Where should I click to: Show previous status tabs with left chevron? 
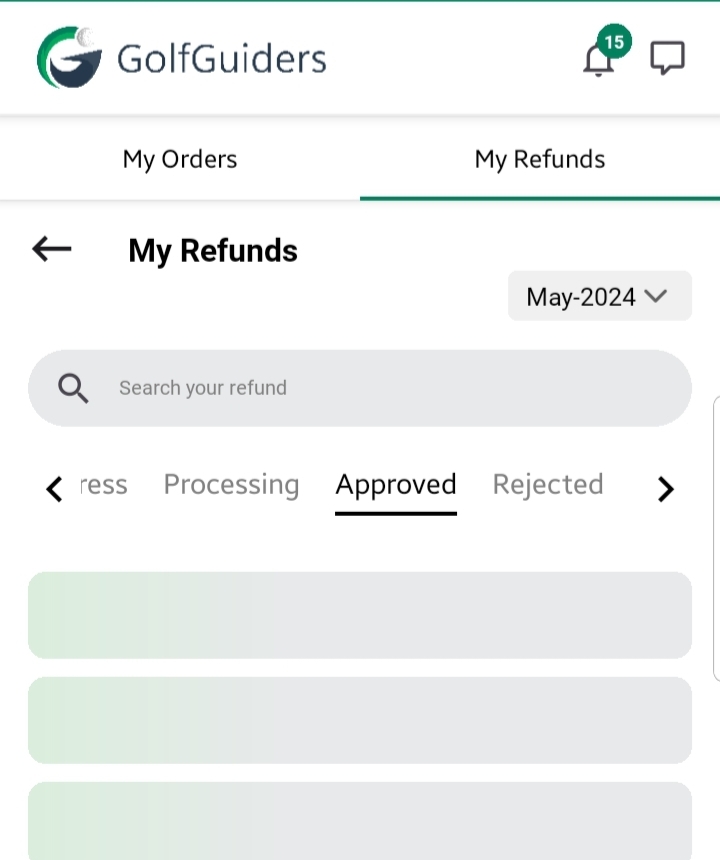[x=55, y=489]
